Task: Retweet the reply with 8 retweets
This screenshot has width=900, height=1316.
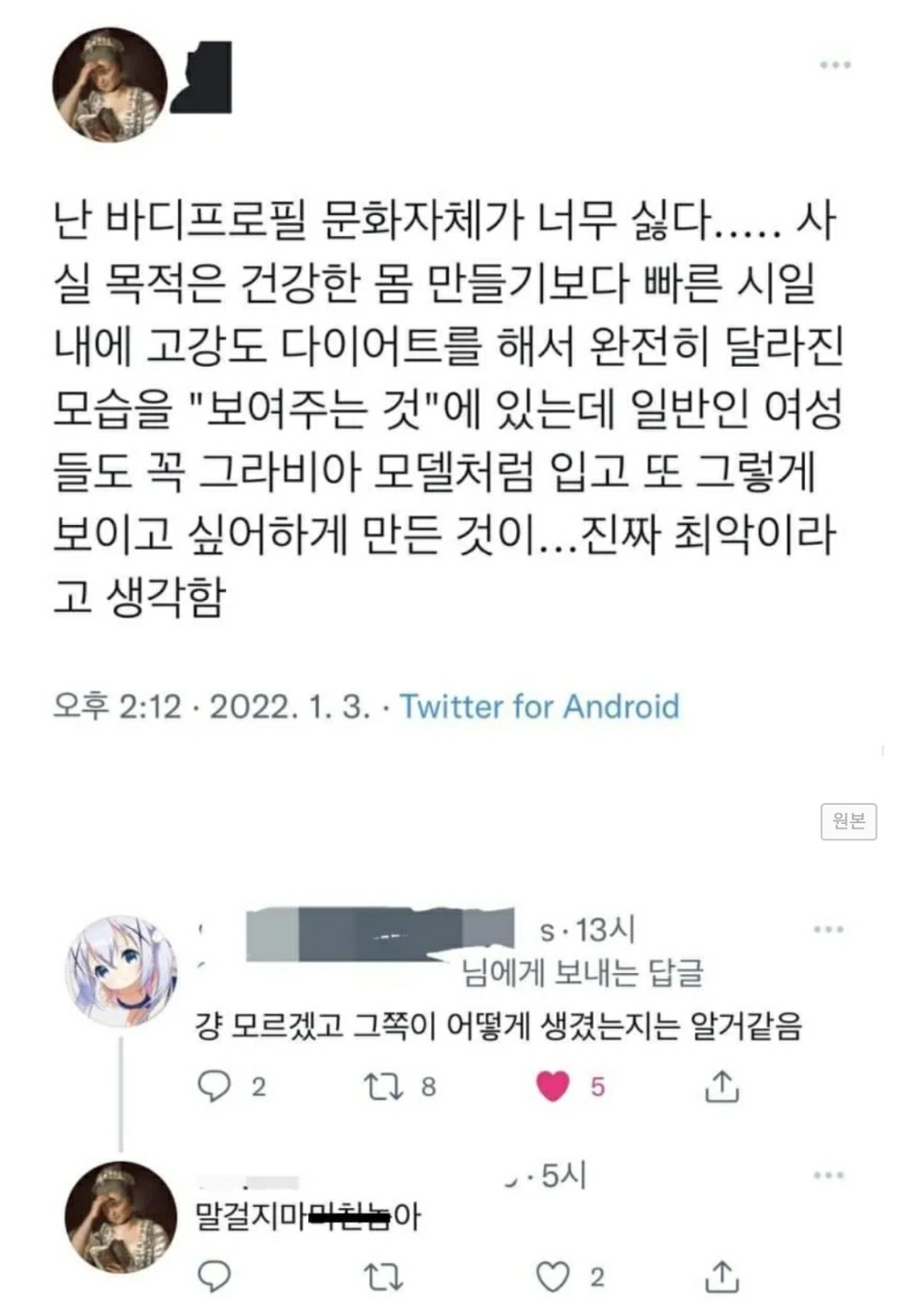Action: 383,1086
